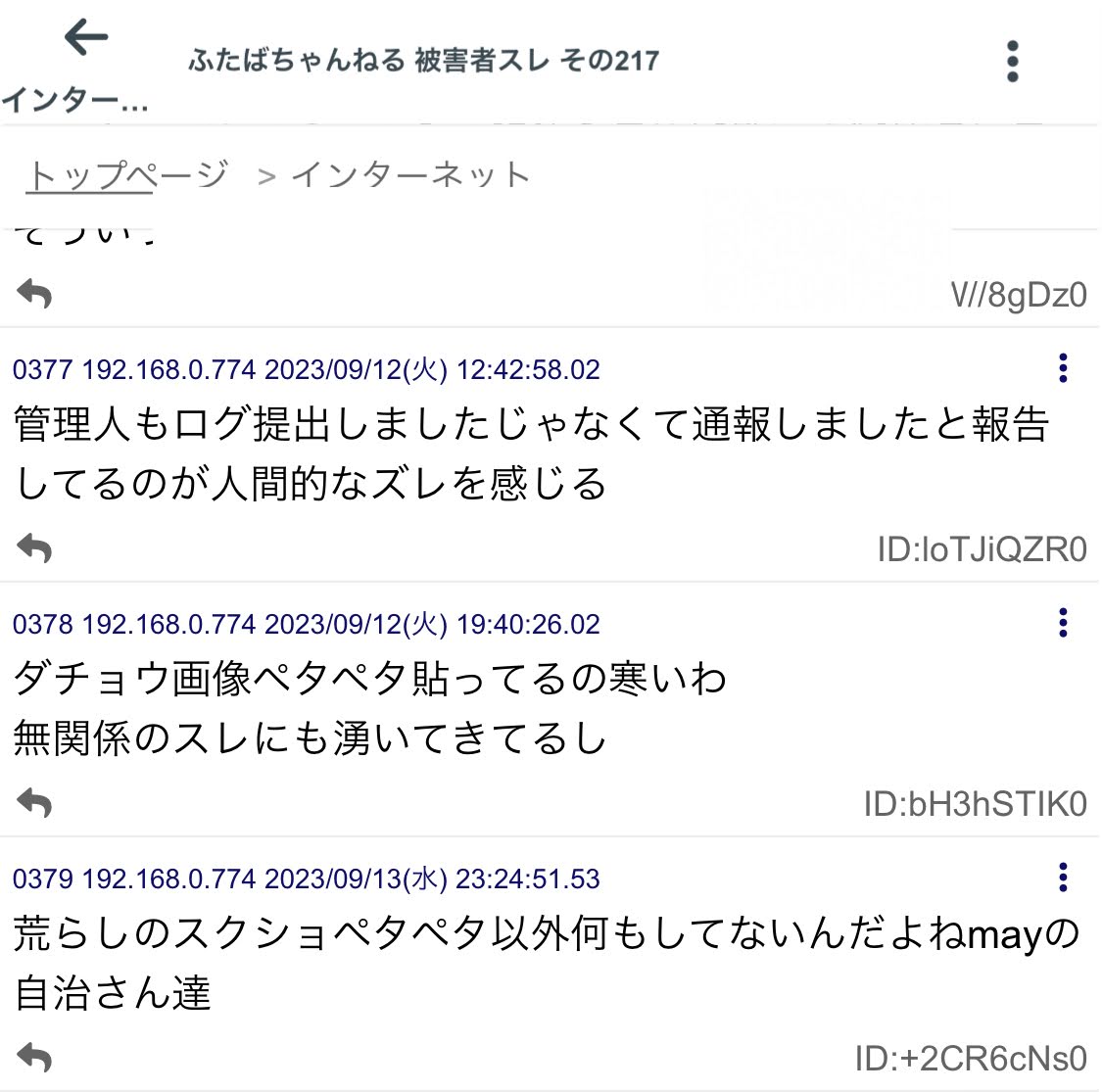
Task: Open options menu for post 0378
Action: click(x=1063, y=623)
